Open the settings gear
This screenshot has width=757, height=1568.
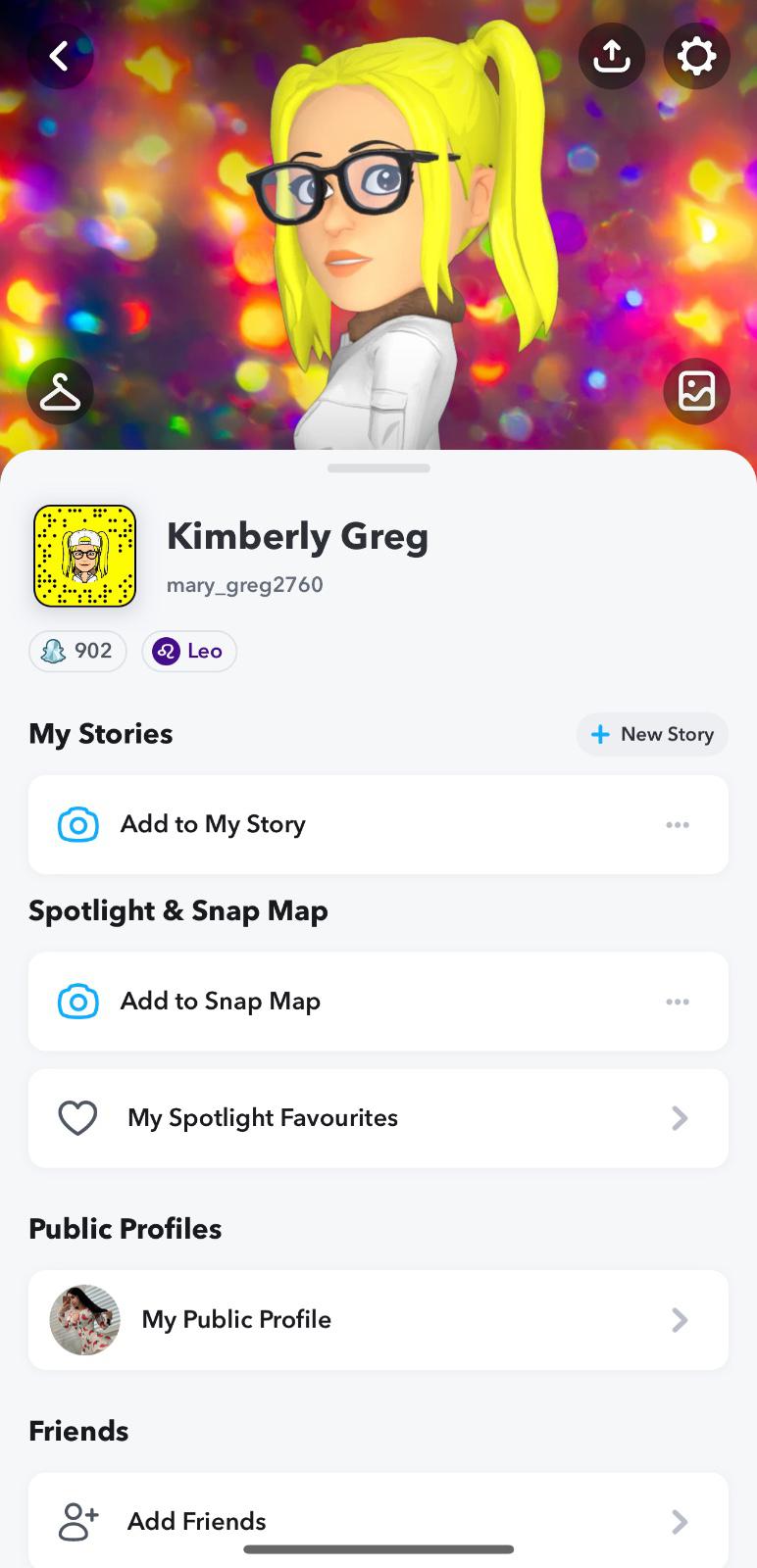696,57
